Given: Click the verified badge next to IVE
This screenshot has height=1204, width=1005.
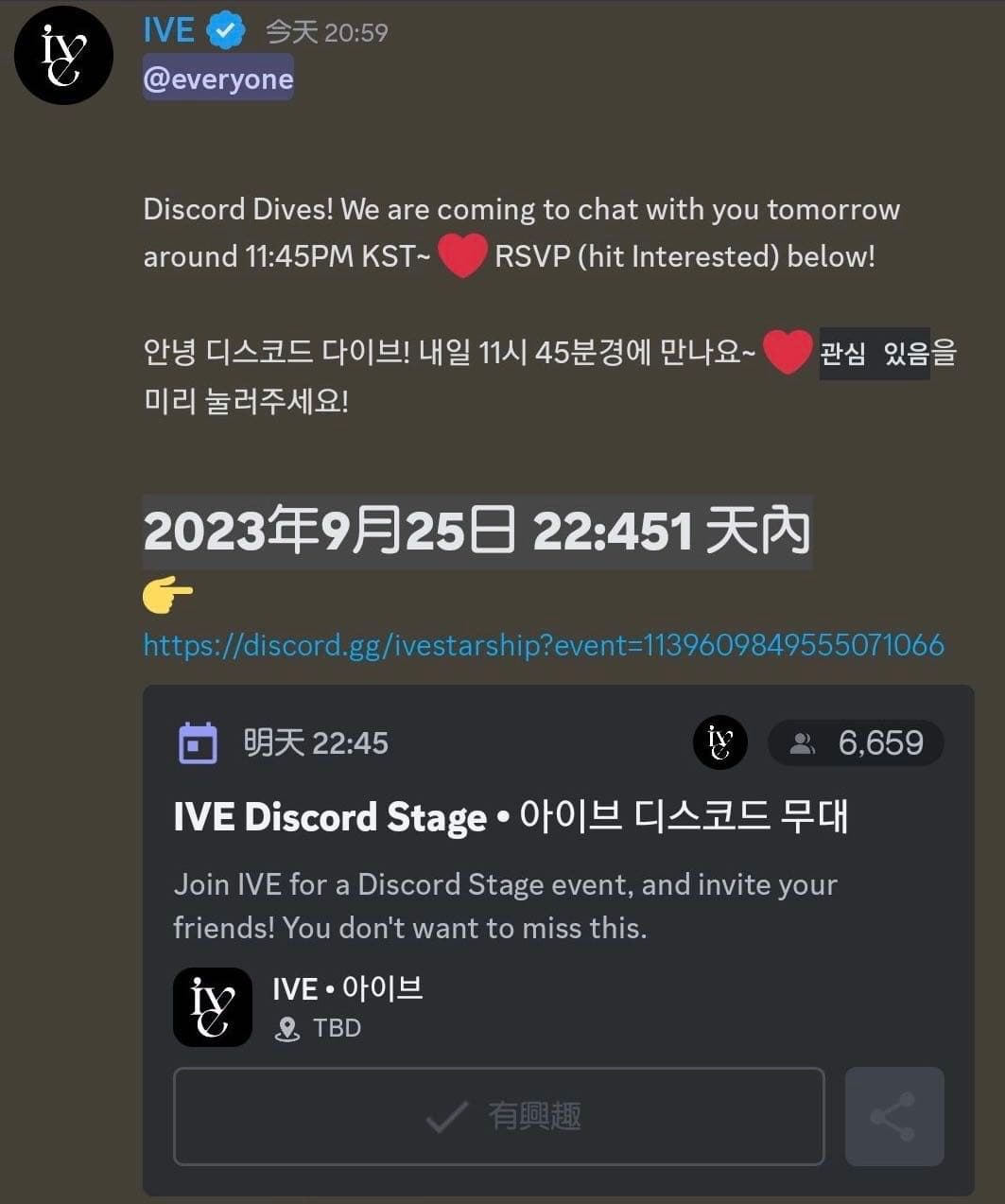Looking at the screenshot, I should 223,29.
